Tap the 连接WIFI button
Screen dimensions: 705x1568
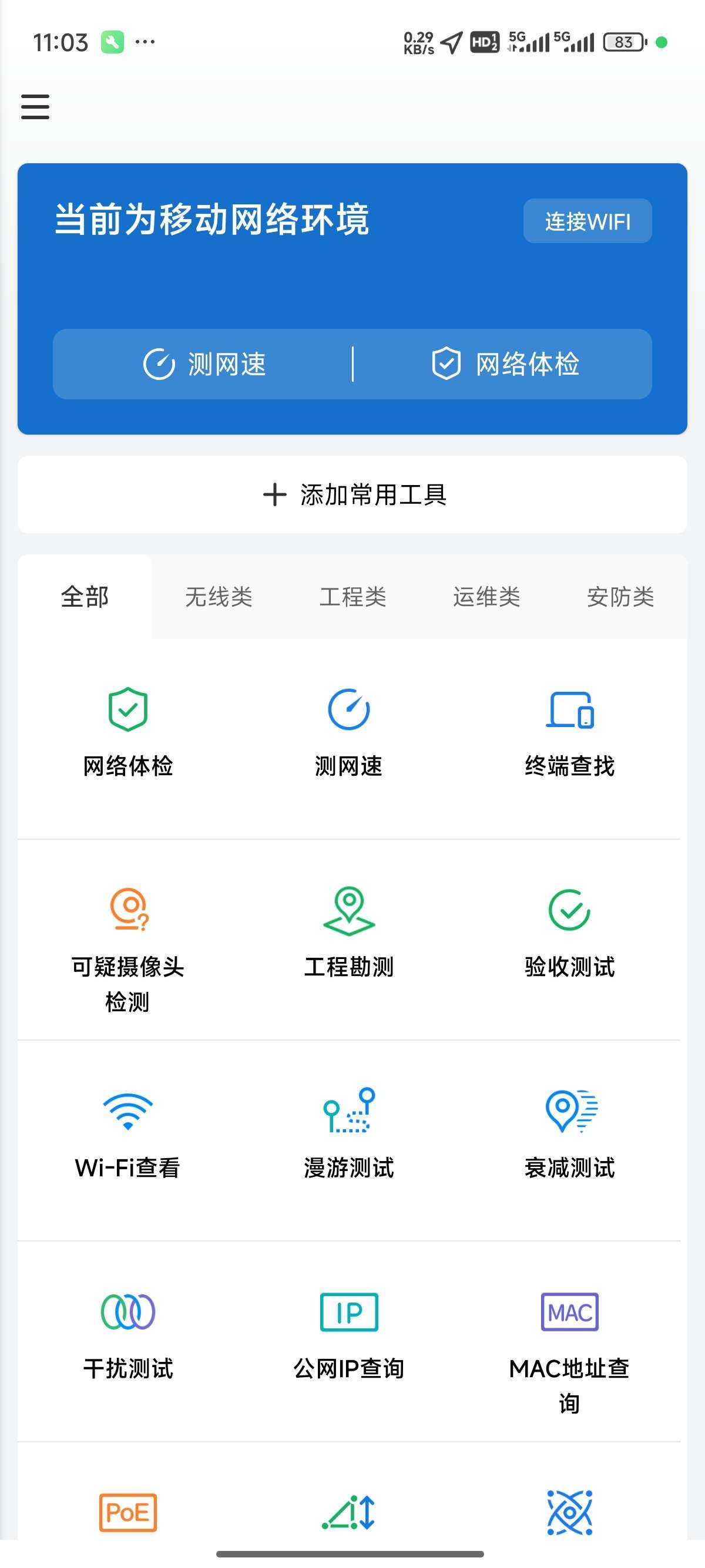587,221
